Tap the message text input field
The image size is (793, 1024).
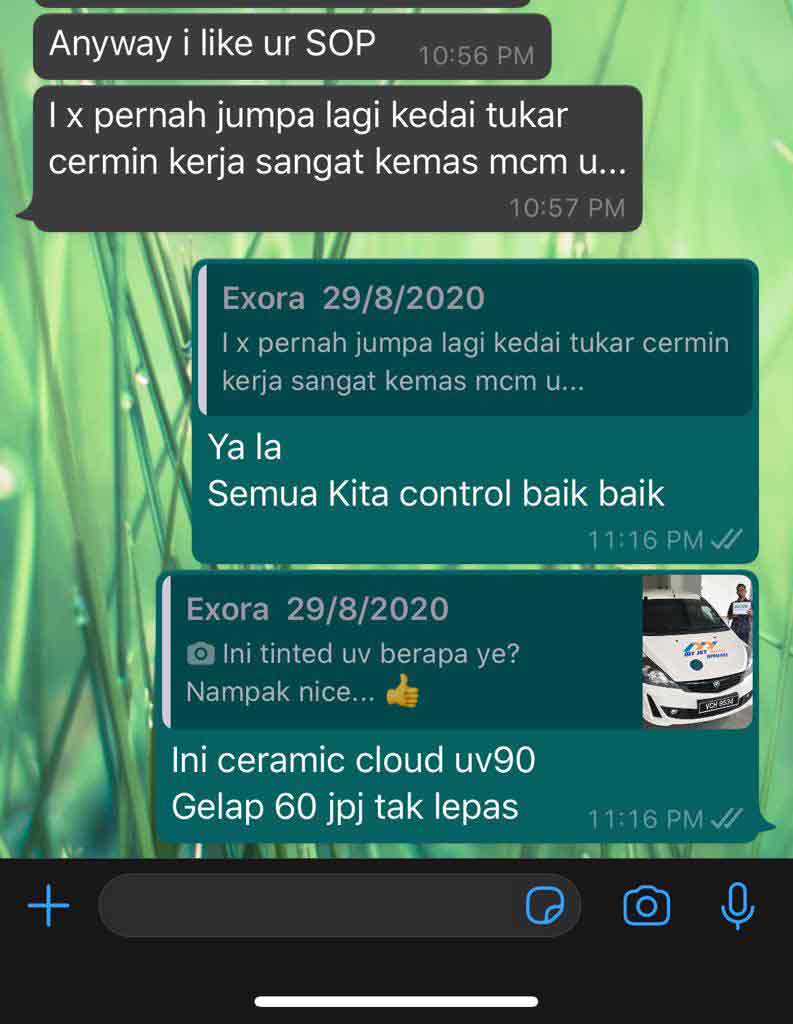click(310, 906)
